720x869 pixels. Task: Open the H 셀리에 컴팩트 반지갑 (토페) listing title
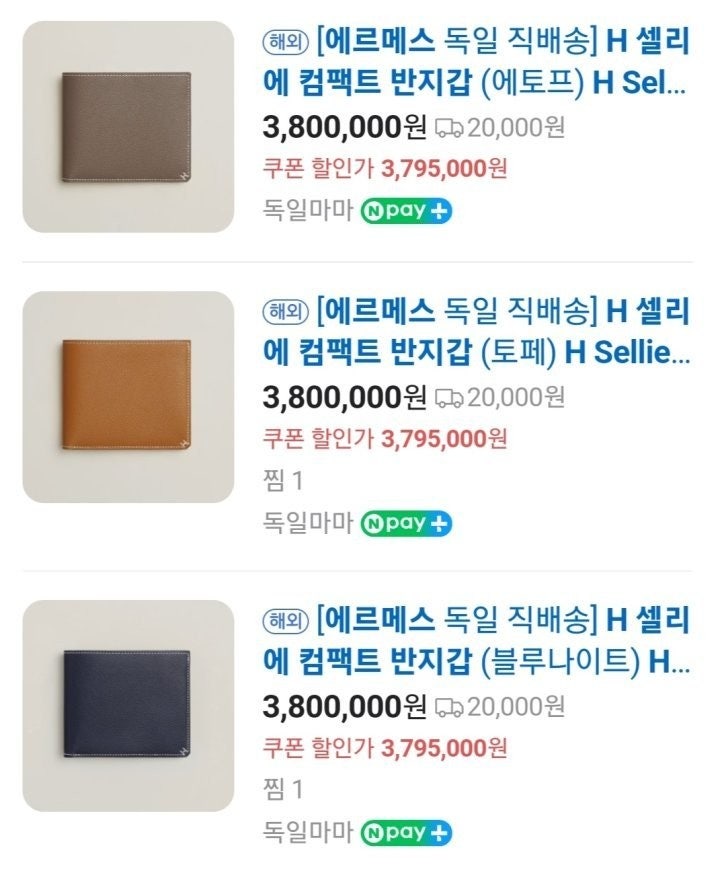click(475, 331)
